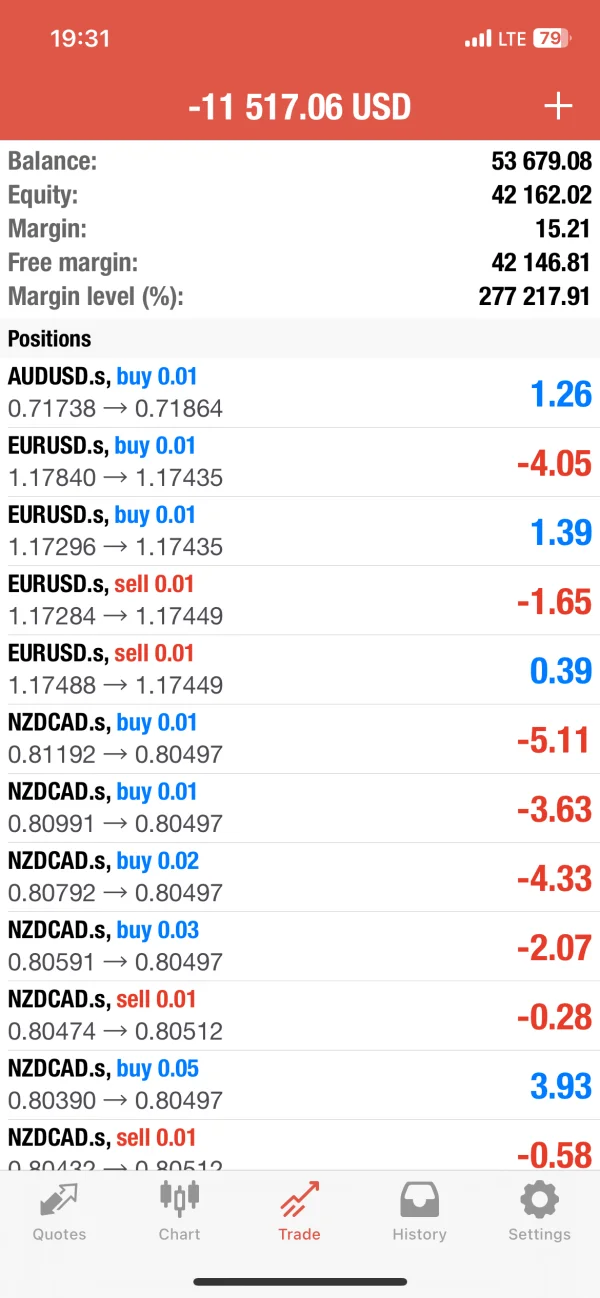
Task: Tap the plus icon to add a new order
Action: (557, 107)
